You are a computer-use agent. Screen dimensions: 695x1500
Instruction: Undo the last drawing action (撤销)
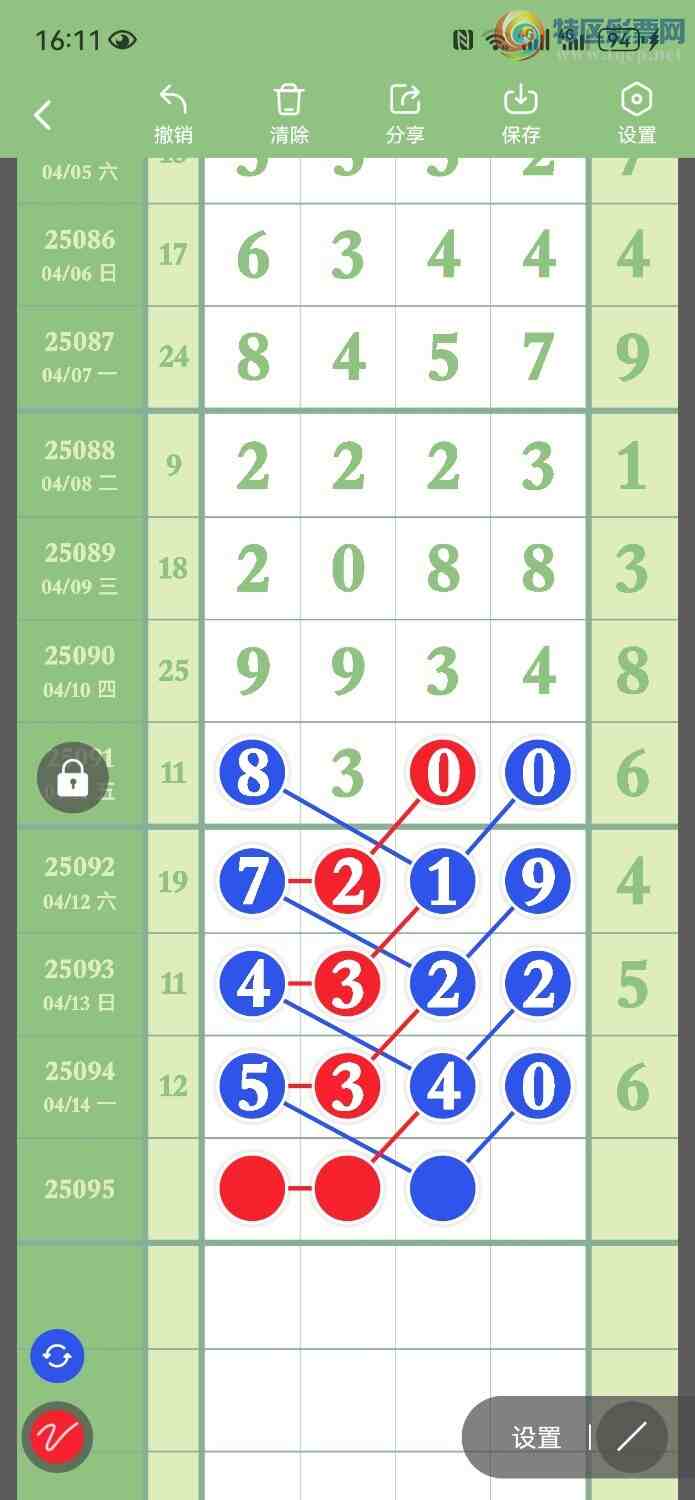(x=173, y=114)
